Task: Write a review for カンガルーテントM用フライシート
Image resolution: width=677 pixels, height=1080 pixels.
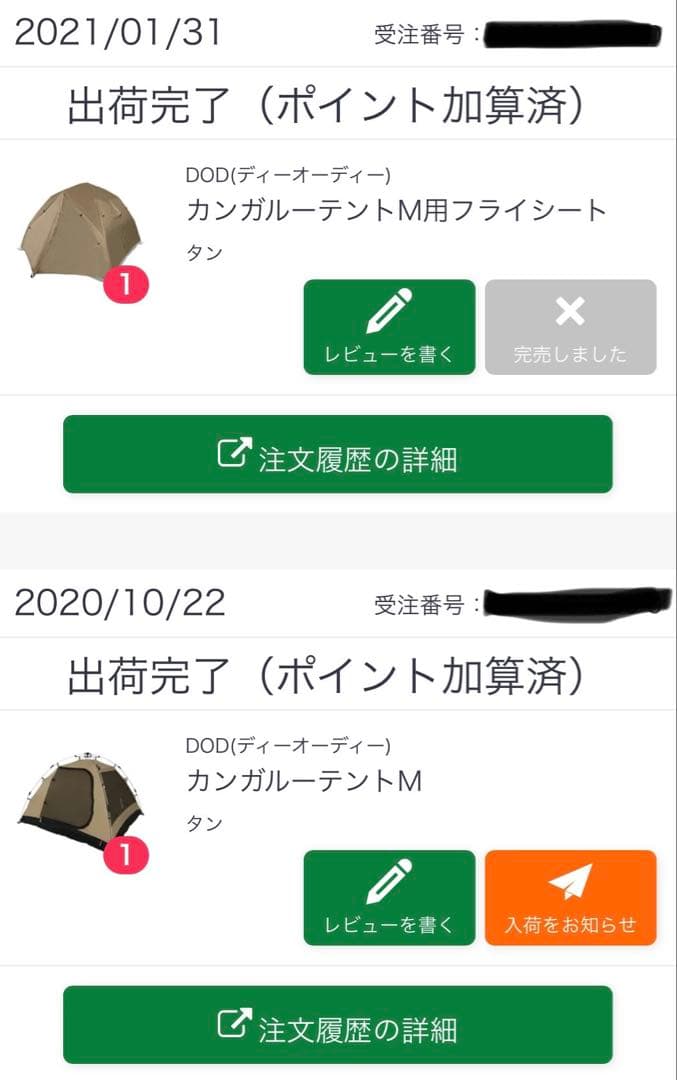Action: (x=389, y=327)
